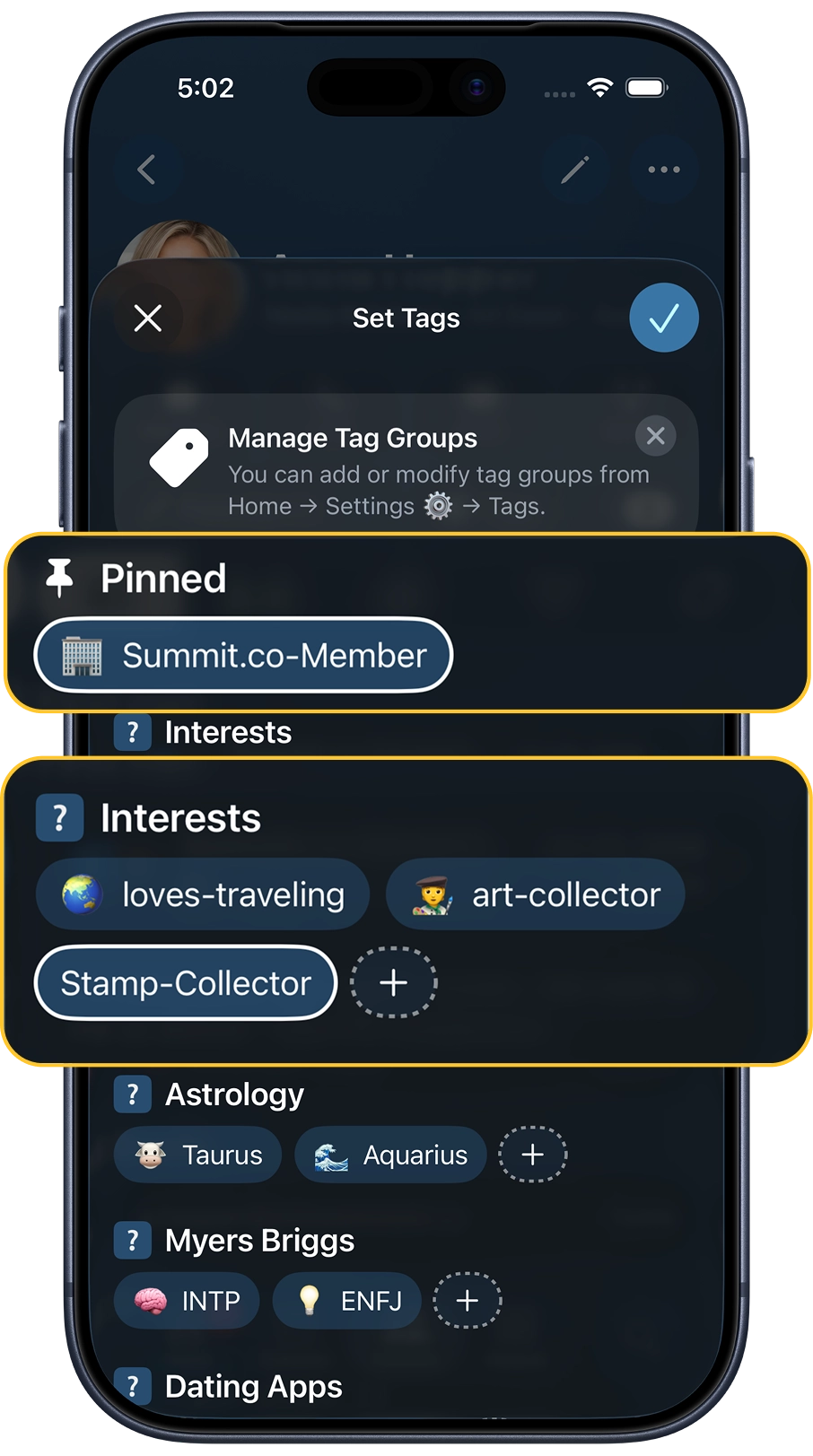The width and height of the screenshot is (813, 1456).
Task: Tap the pin icon next to Pinned
Action: coord(61,577)
